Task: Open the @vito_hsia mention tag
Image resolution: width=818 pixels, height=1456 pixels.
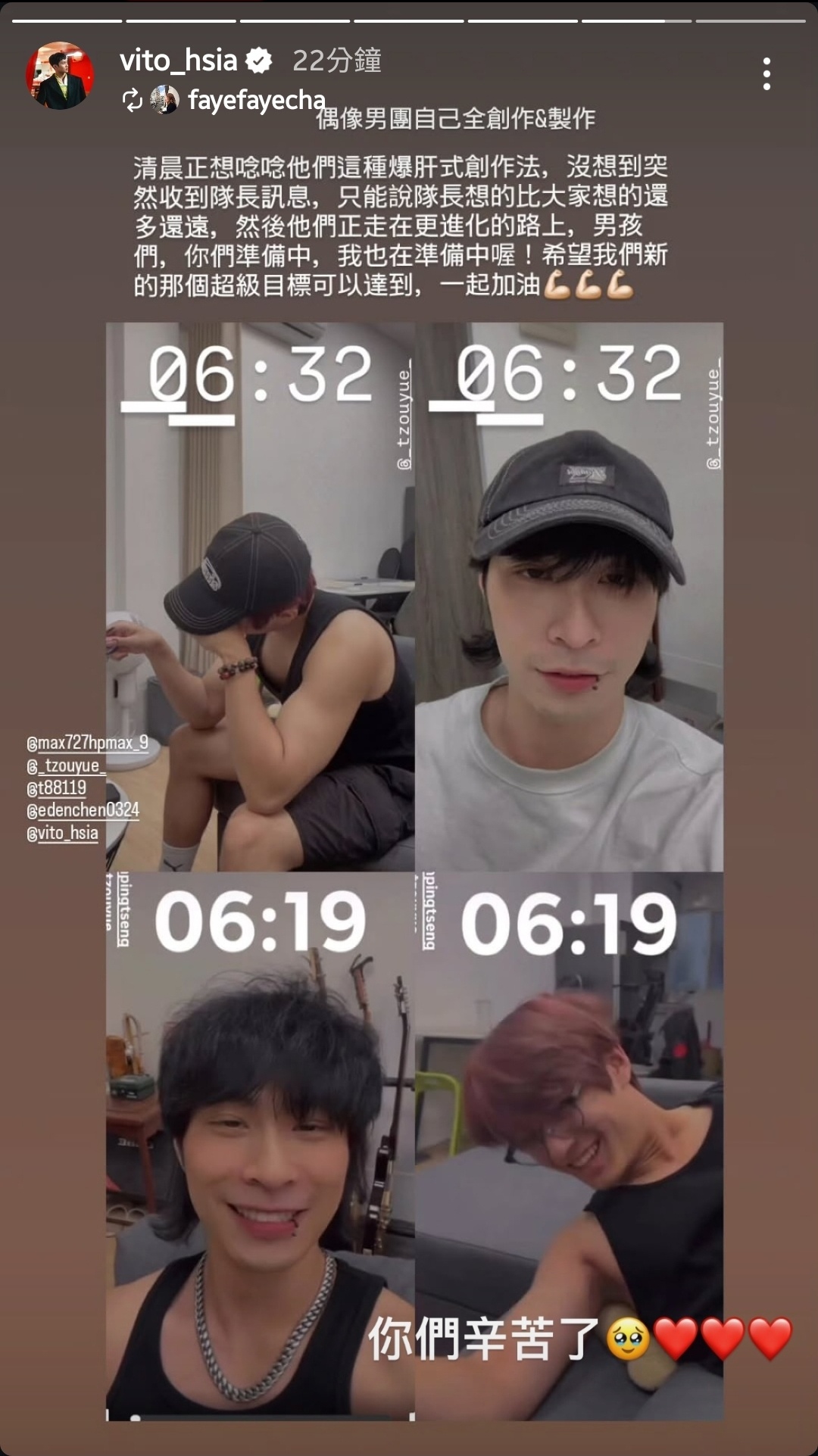Action: coord(63,833)
